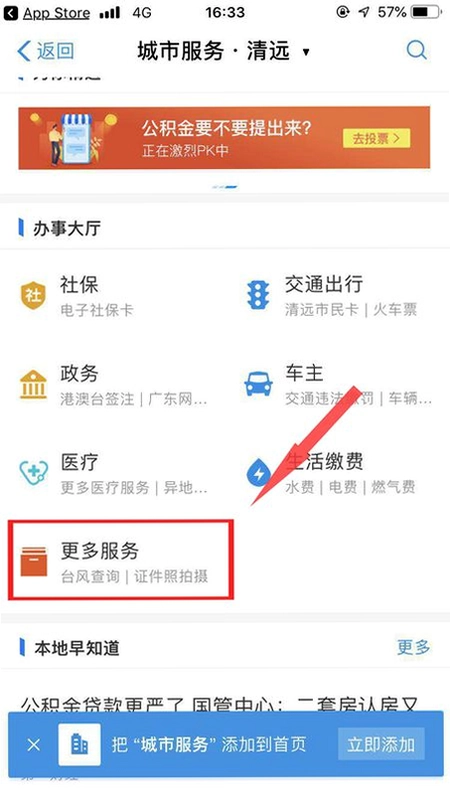Image resolution: width=450 pixels, height=800 pixels.
Task: Open 生活缴费 bill payments
Action: point(331,473)
